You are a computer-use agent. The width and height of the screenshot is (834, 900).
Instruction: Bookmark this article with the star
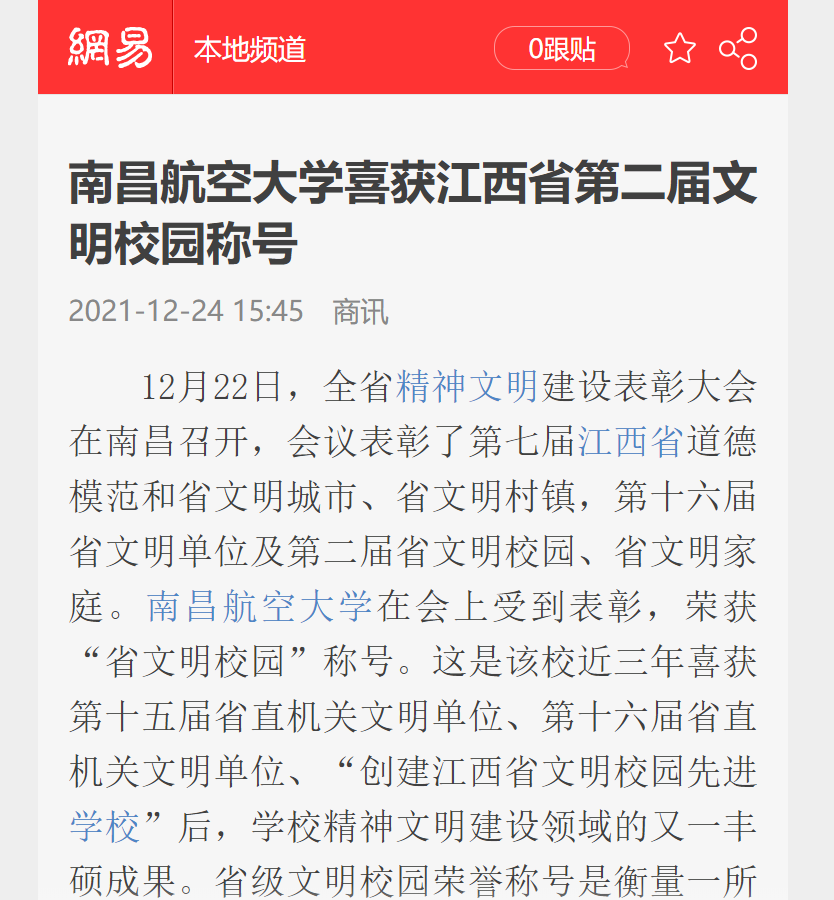[680, 48]
